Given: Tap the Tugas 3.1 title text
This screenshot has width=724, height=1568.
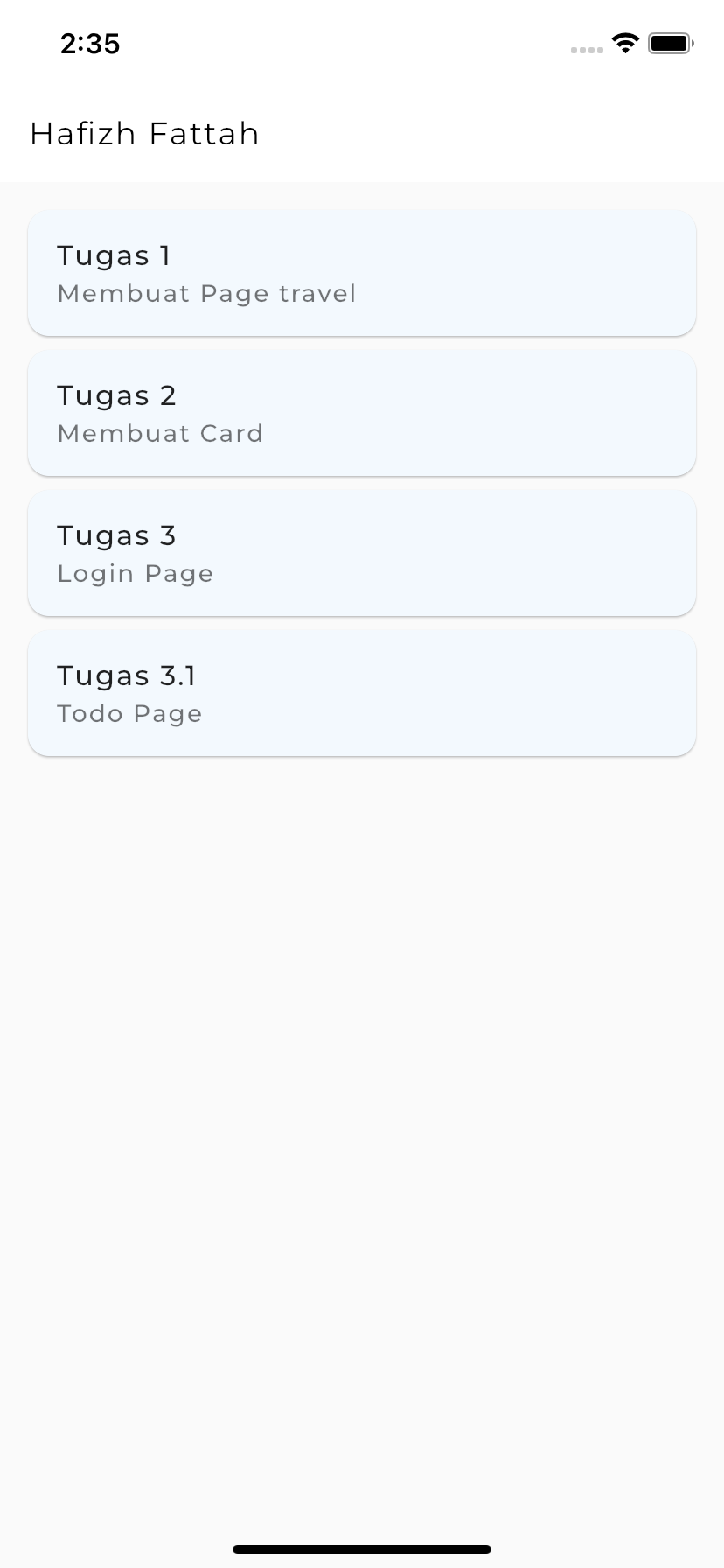Looking at the screenshot, I should [126, 675].
